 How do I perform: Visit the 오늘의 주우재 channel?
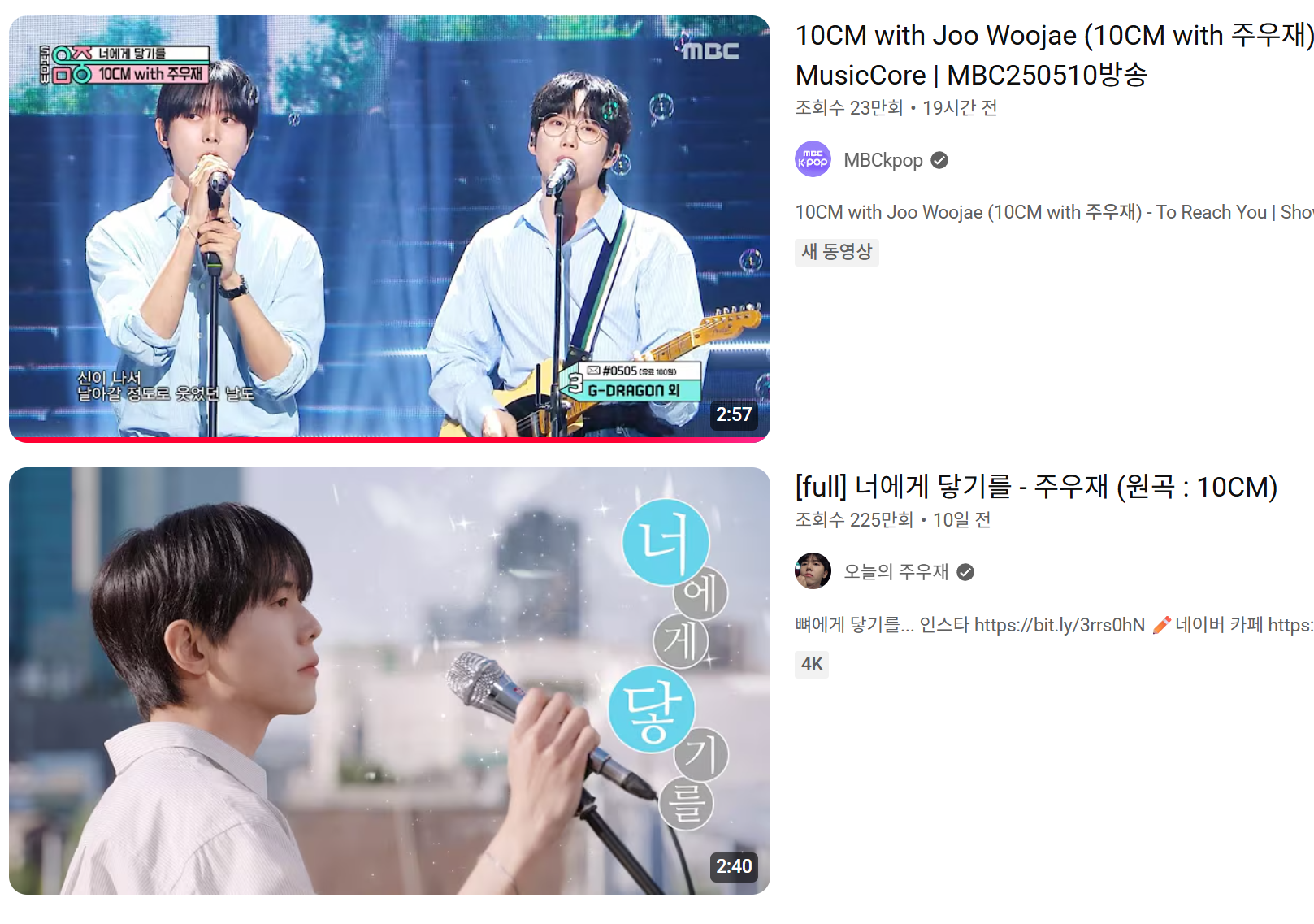tap(896, 571)
